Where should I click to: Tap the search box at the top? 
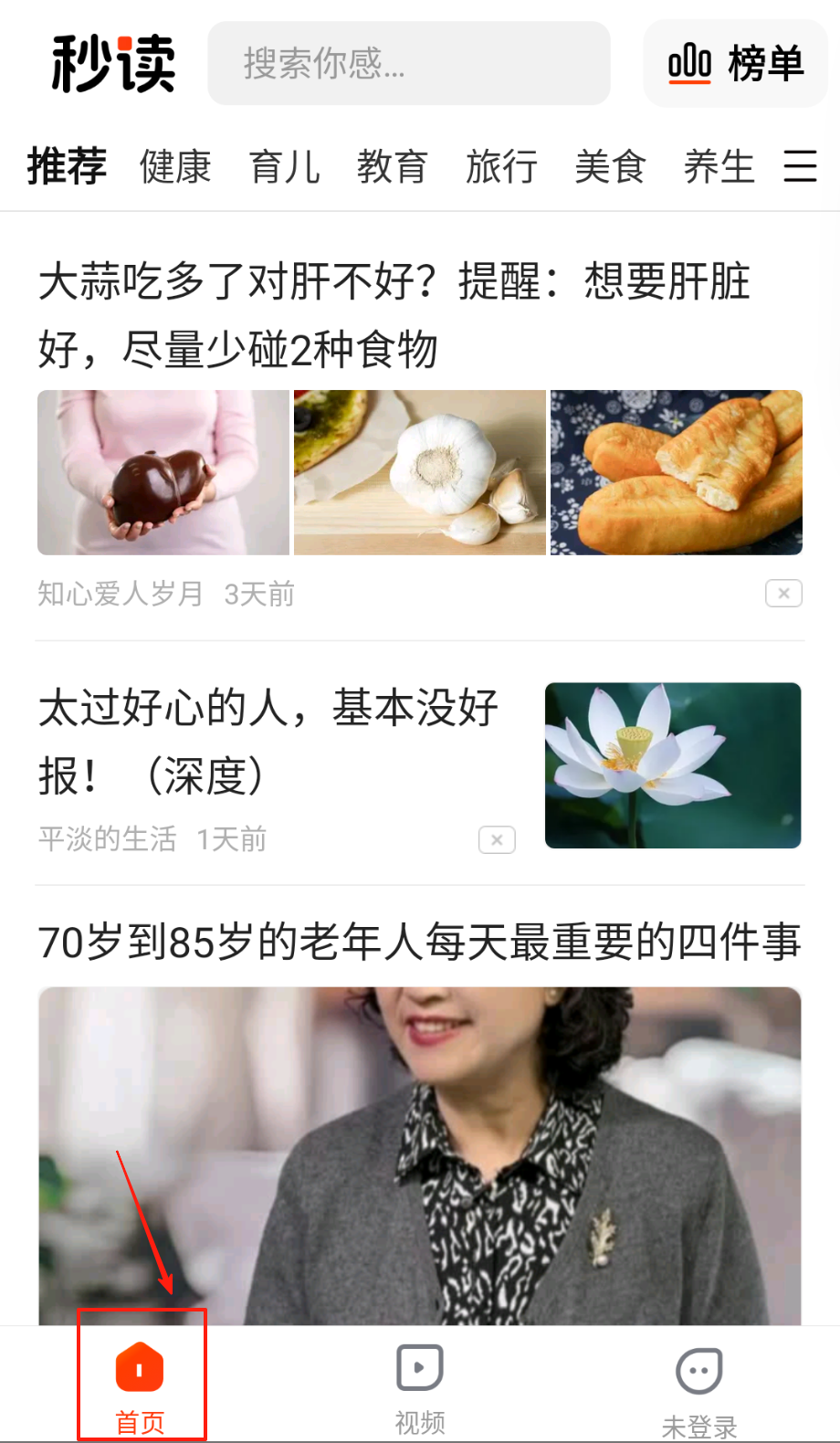tap(408, 63)
